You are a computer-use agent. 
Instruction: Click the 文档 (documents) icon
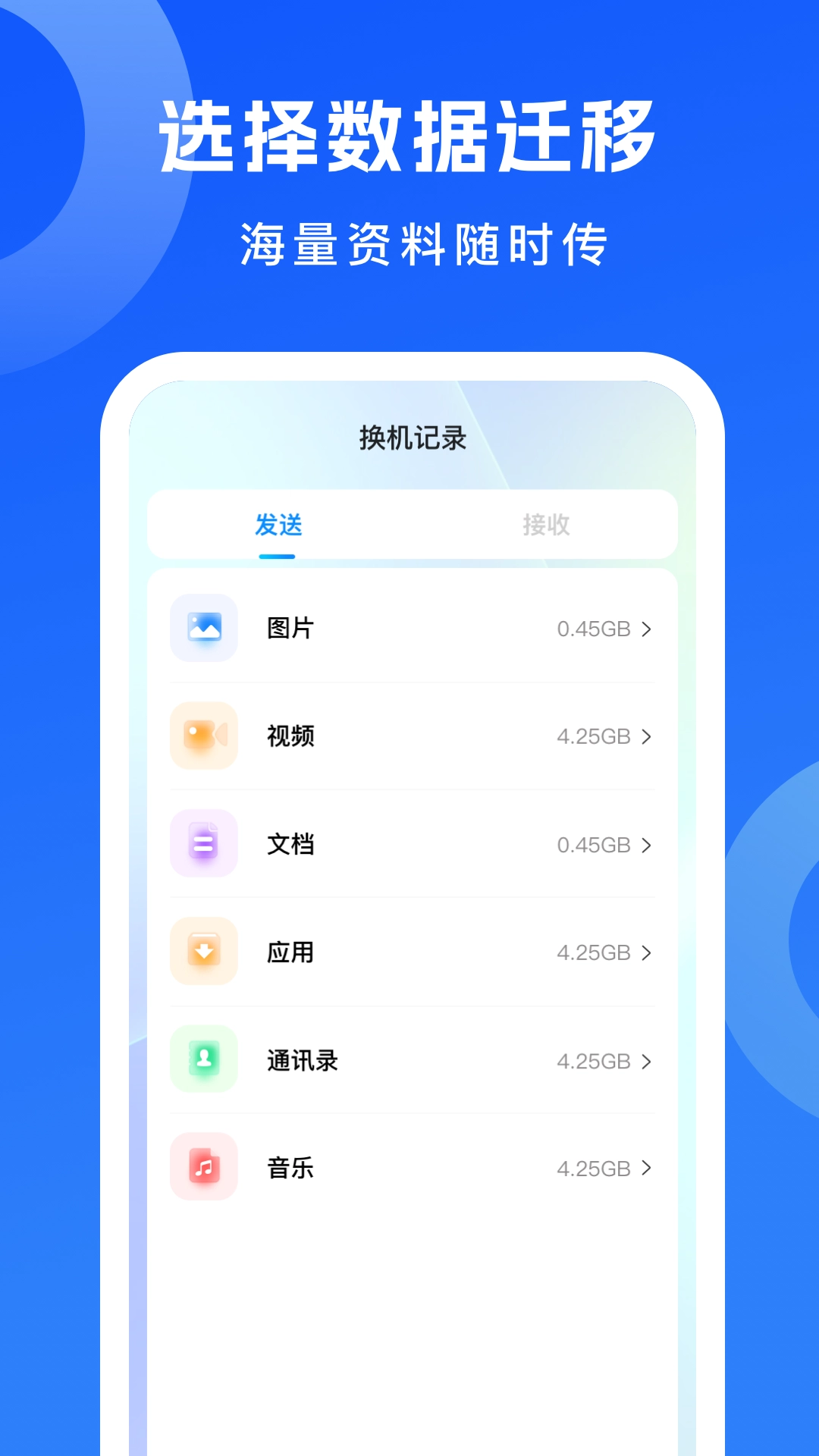click(x=203, y=844)
